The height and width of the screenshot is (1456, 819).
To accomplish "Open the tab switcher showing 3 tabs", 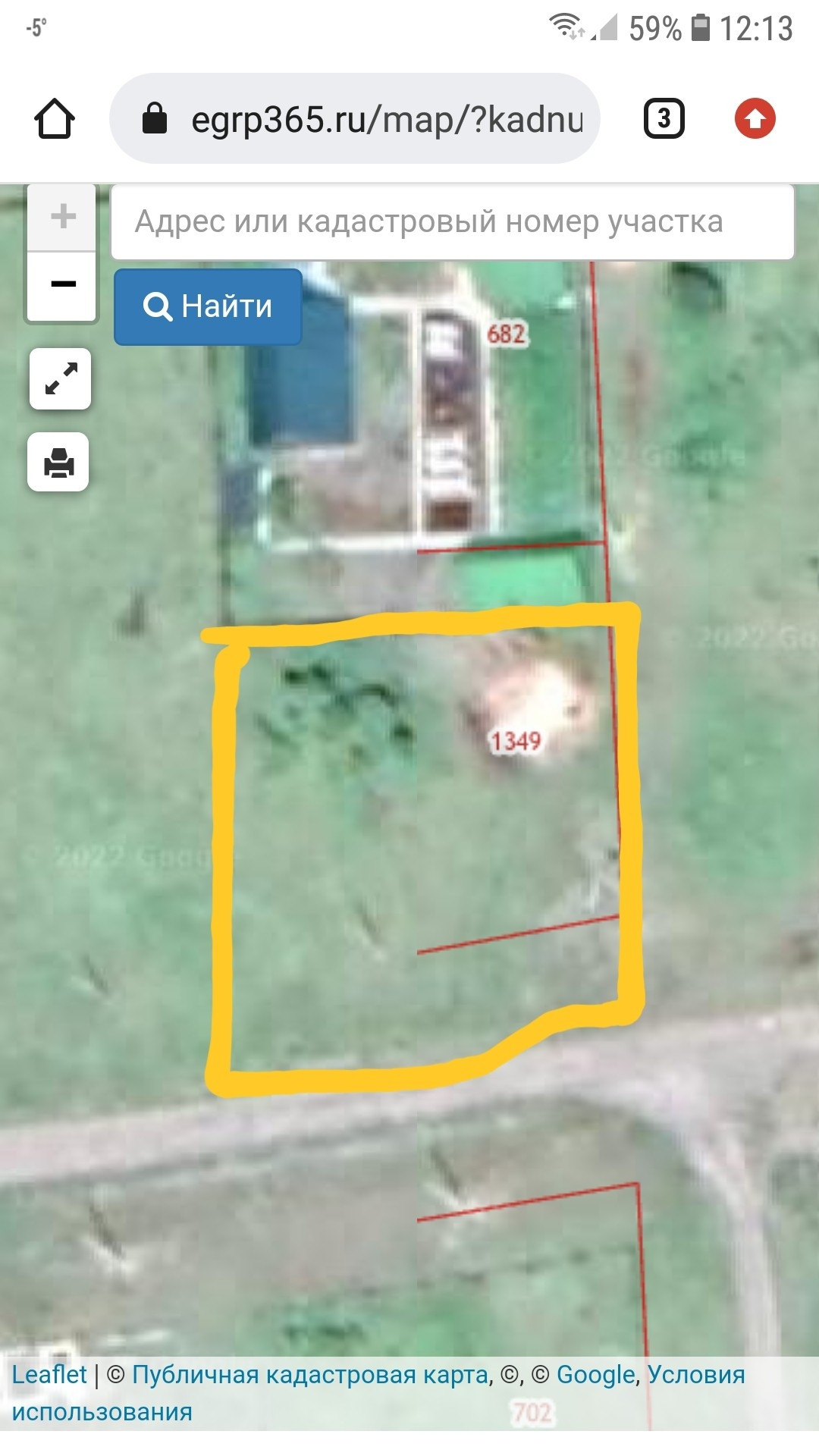I will click(664, 119).
